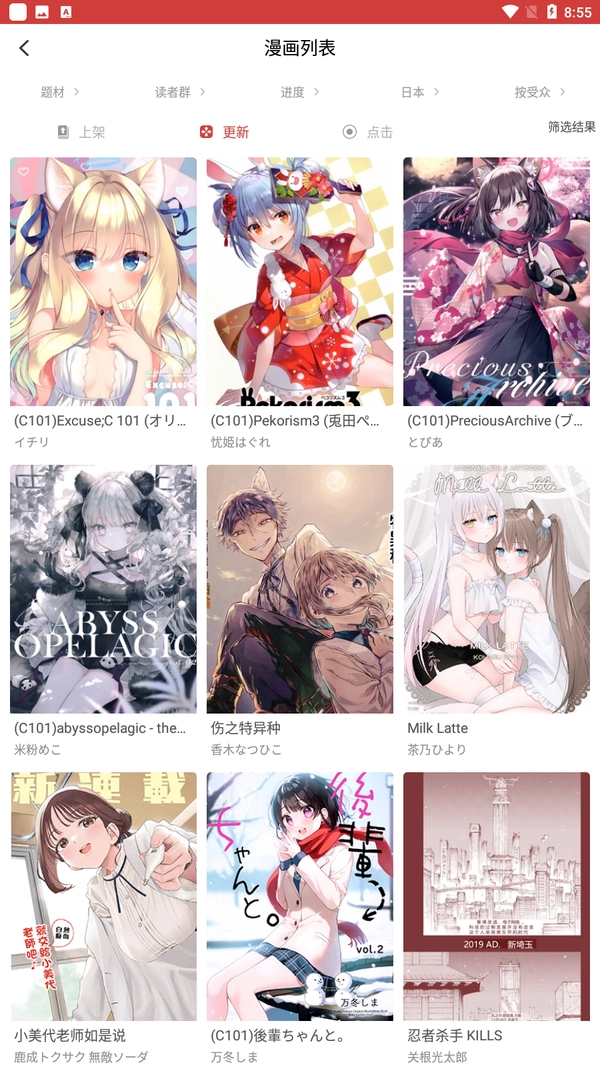
Task: Open 忍者杀手 KILLS manga
Action: (496, 895)
